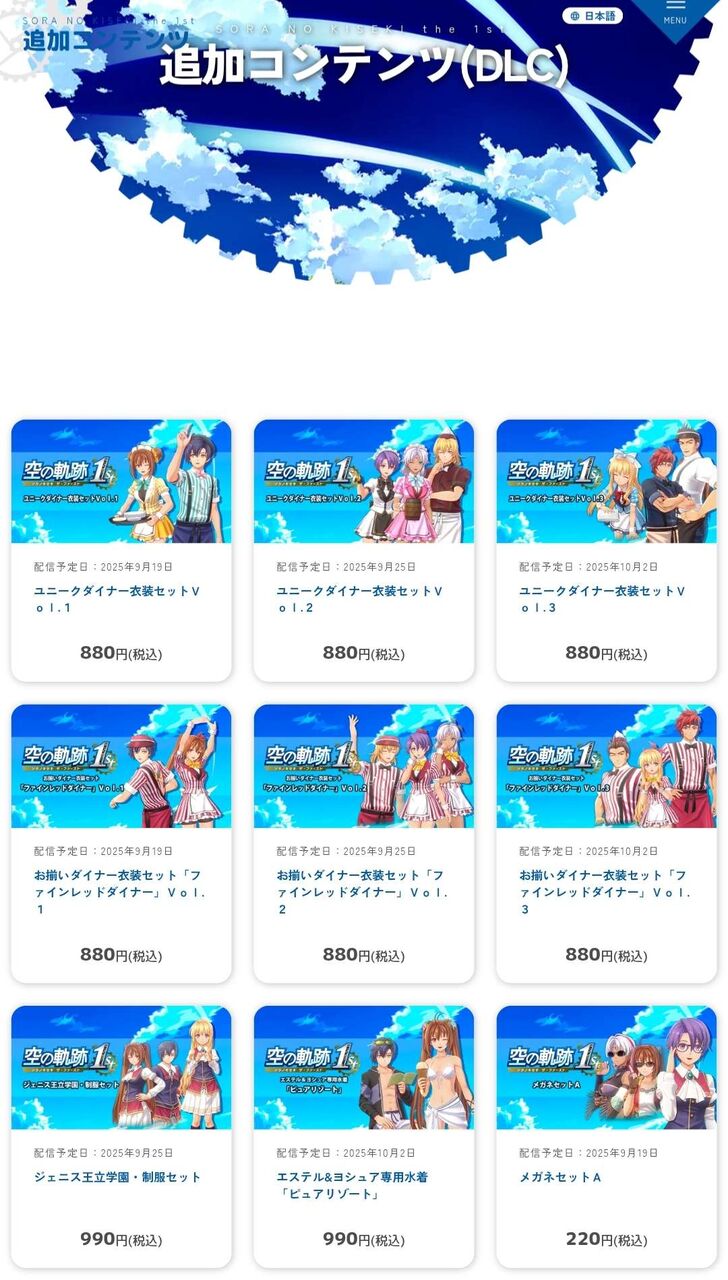View ファインレッドダイナー Vol.2 costume set

[x=364, y=844]
